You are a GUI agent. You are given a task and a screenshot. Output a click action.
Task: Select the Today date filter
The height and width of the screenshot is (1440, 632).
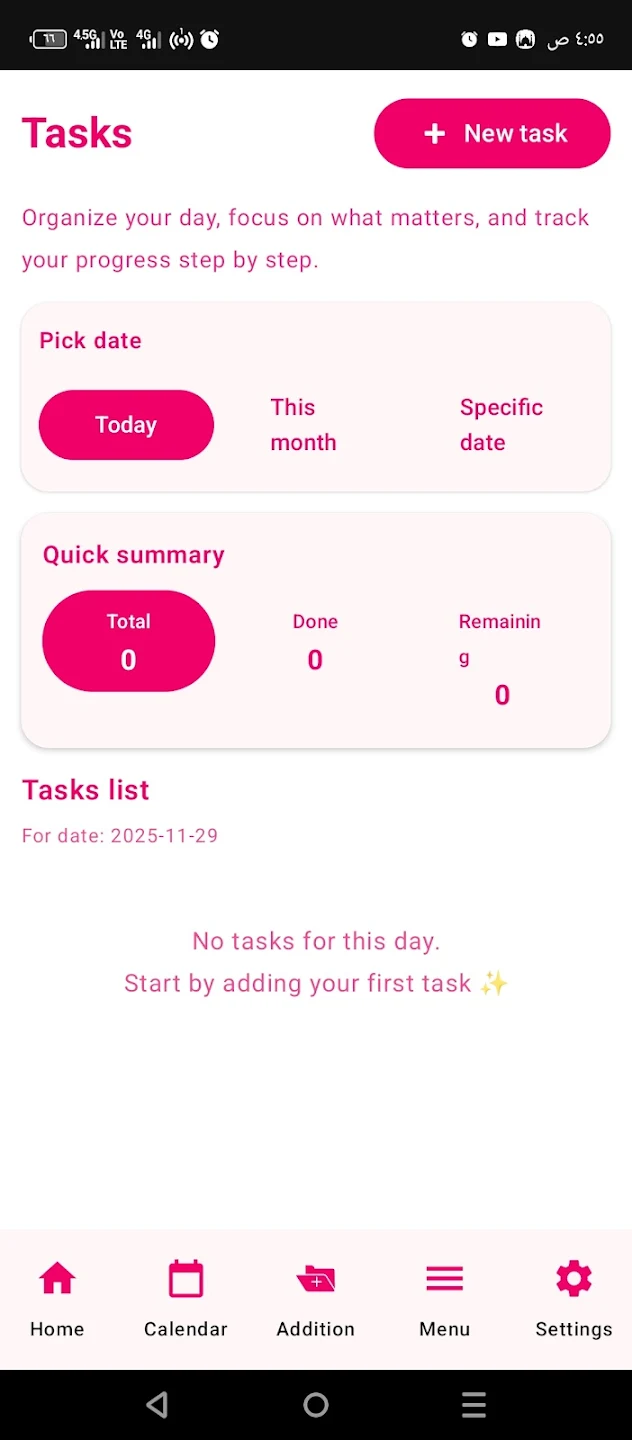pyautogui.click(x=126, y=425)
